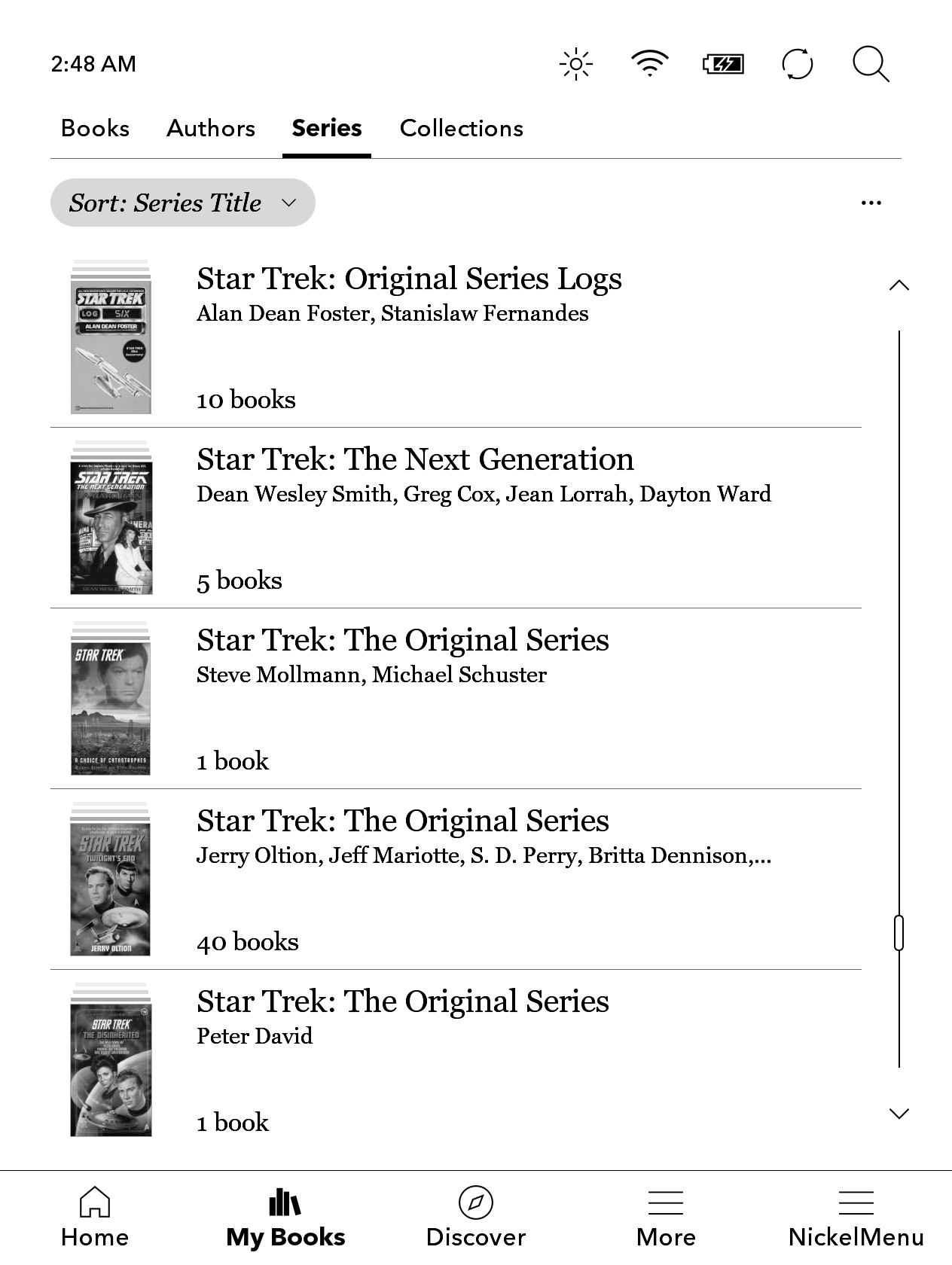This screenshot has width=952, height=1265.
Task: Open the three-dot overflow menu
Action: pos(871,203)
